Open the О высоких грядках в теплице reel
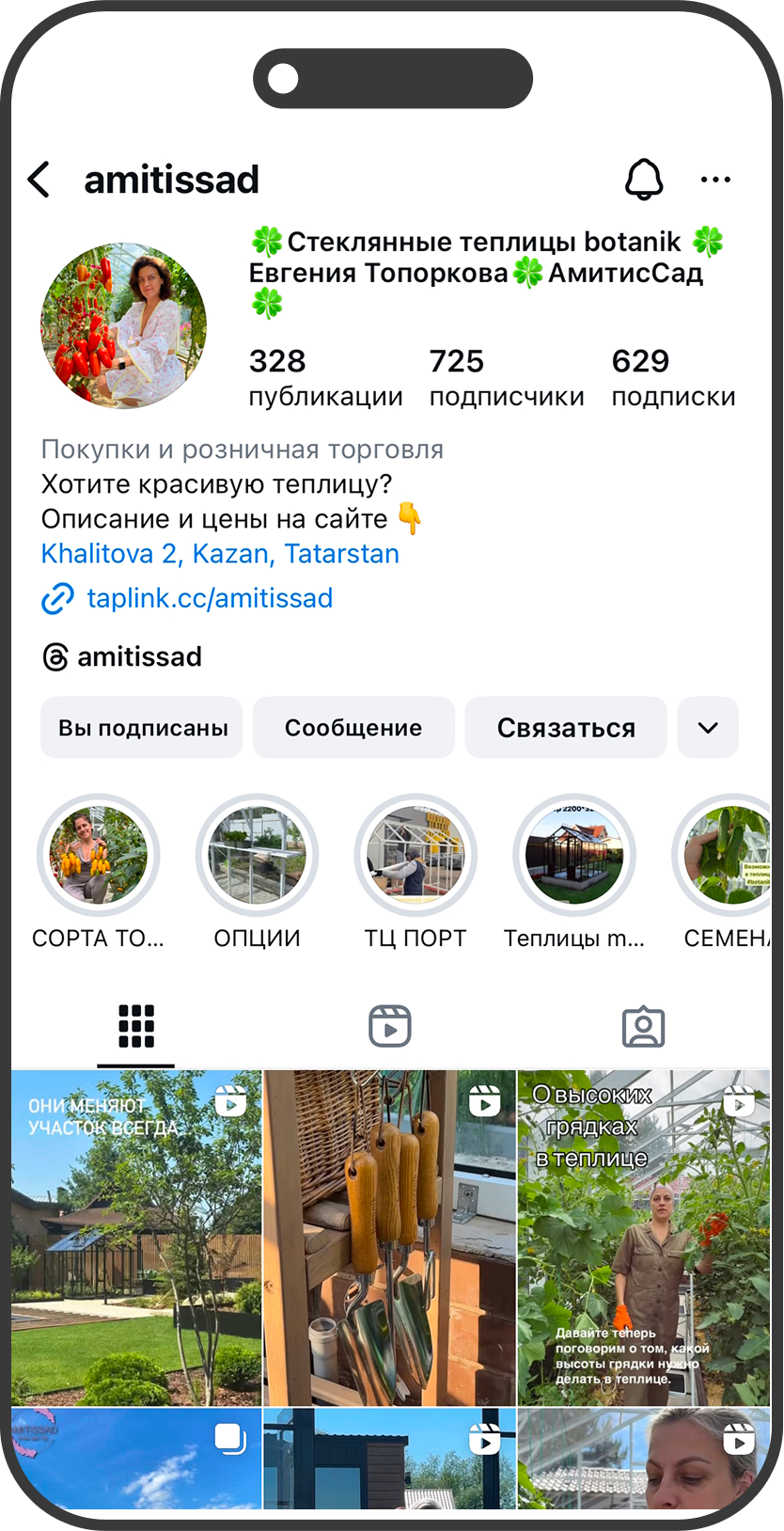Screen dimensions: 784x1531 [x=644, y=1237]
